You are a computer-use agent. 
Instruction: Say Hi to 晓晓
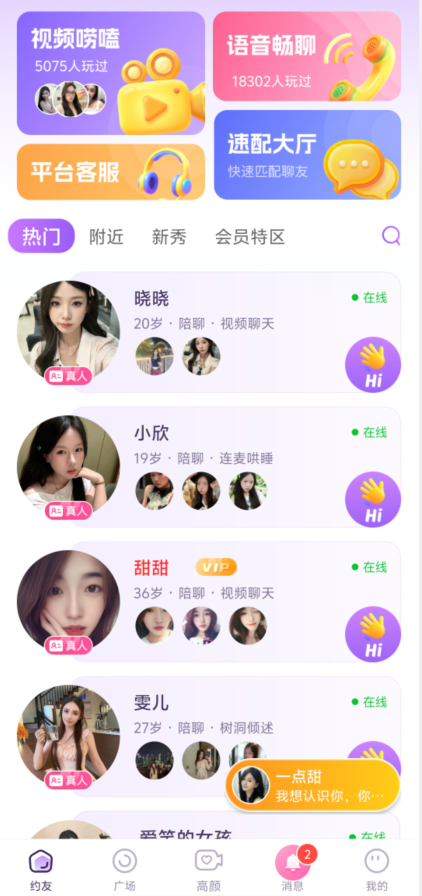pyautogui.click(x=373, y=365)
